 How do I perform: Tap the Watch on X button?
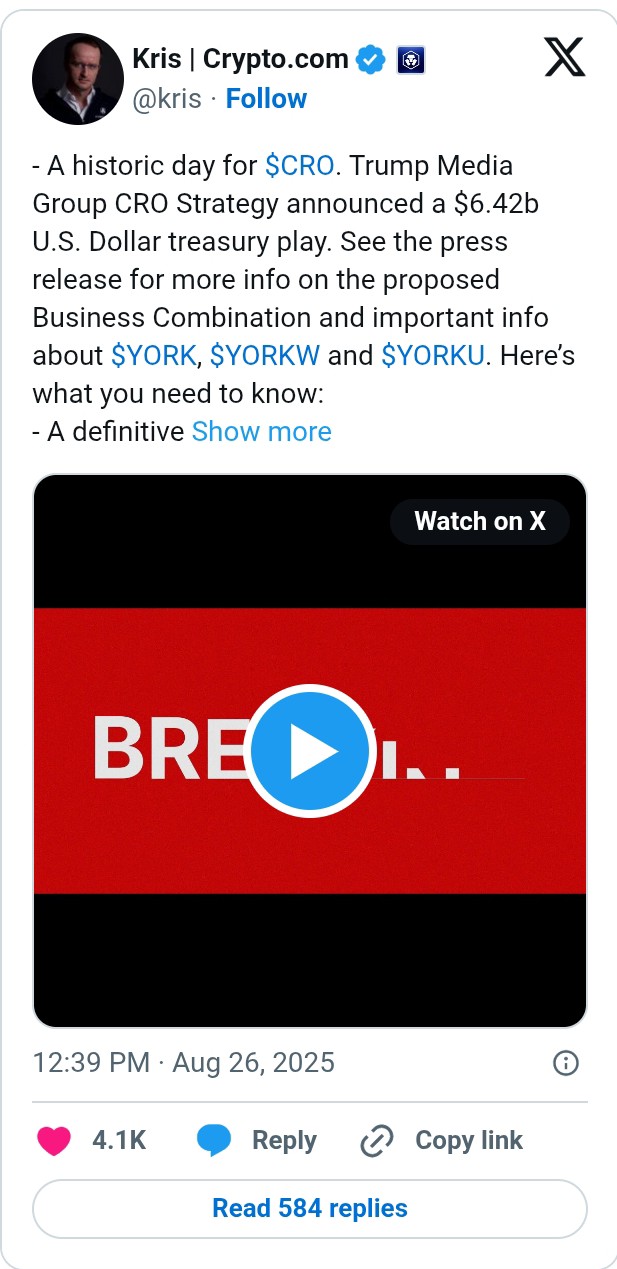tap(480, 521)
